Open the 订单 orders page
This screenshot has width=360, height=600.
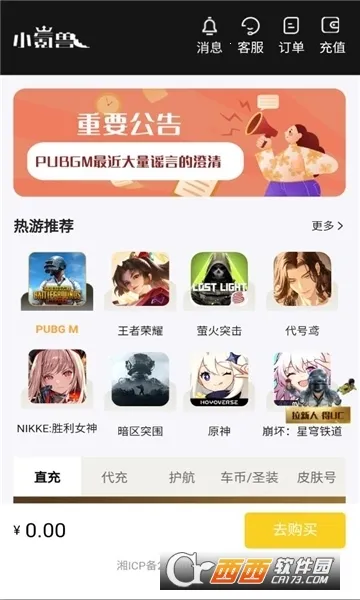291,36
